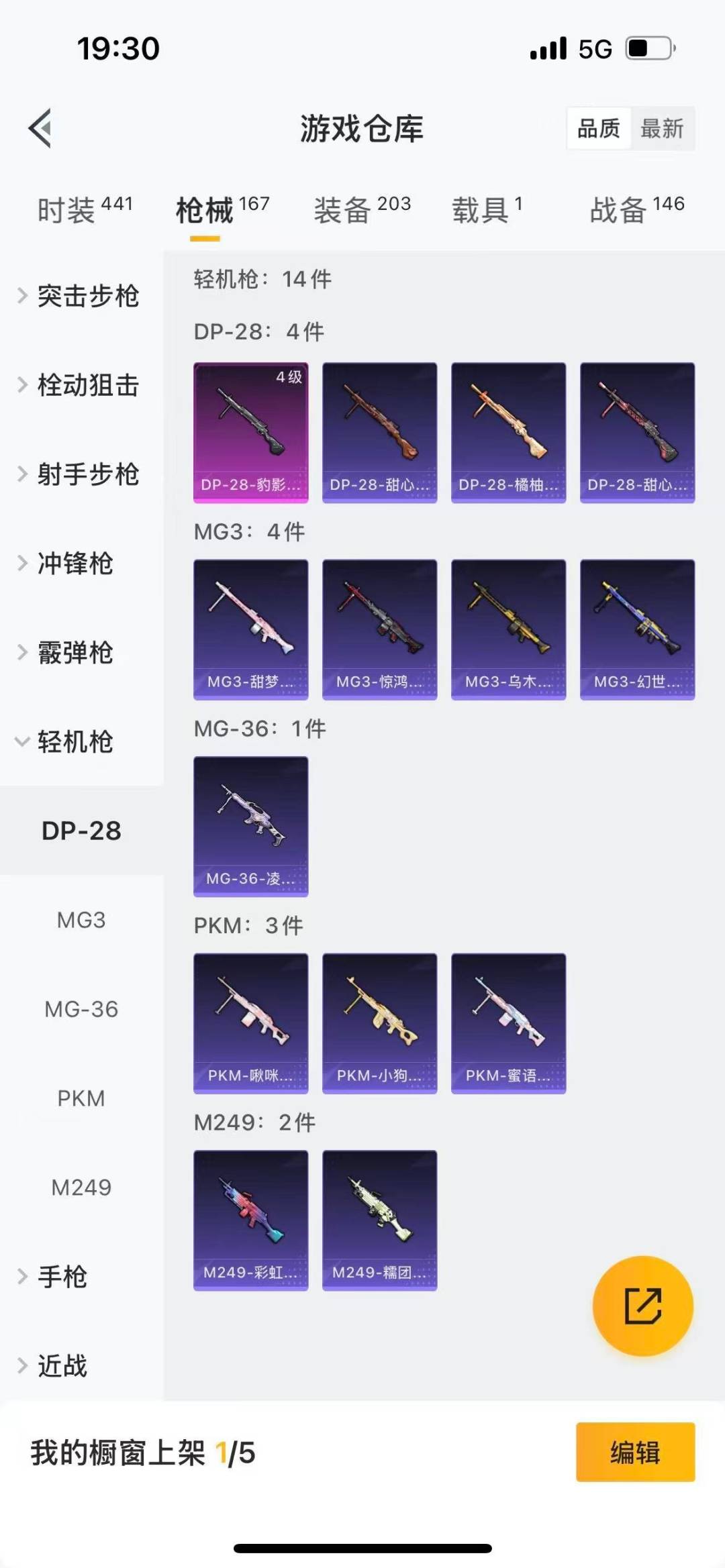Jump to M249 in the side list

pos(81,1188)
